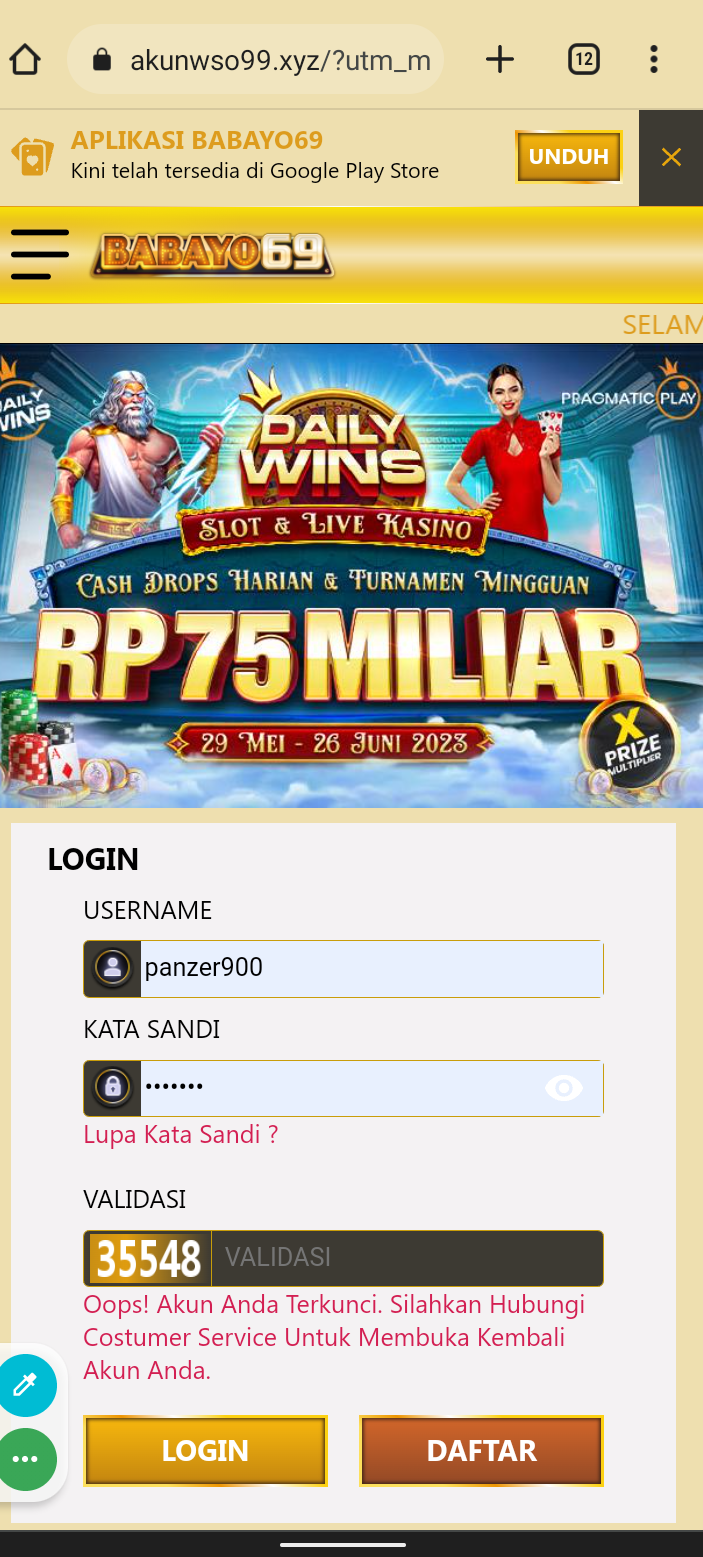The height and width of the screenshot is (1557, 703).
Task: Register using the DAFTAR button
Action: (481, 1451)
